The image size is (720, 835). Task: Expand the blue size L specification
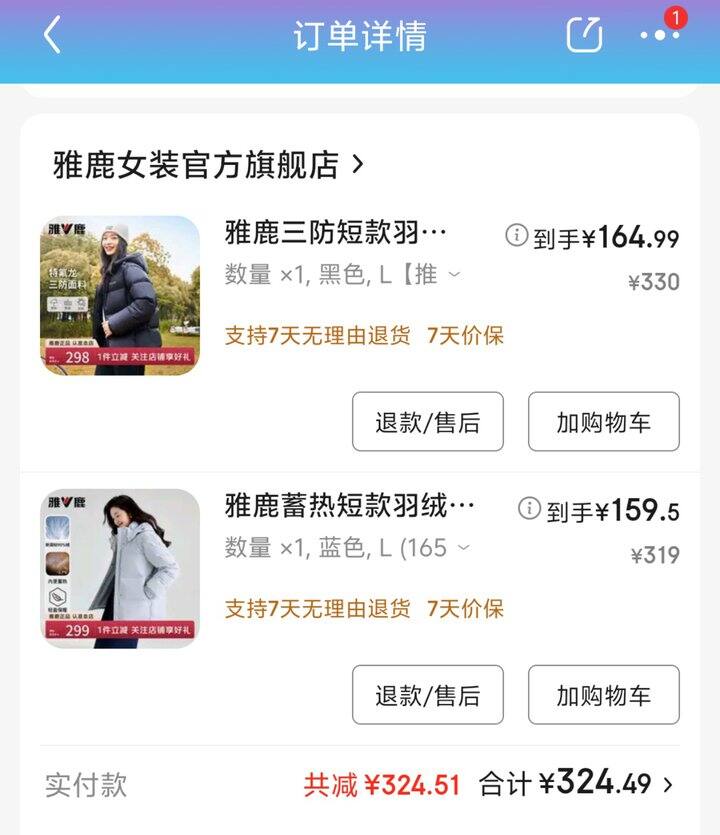463,548
